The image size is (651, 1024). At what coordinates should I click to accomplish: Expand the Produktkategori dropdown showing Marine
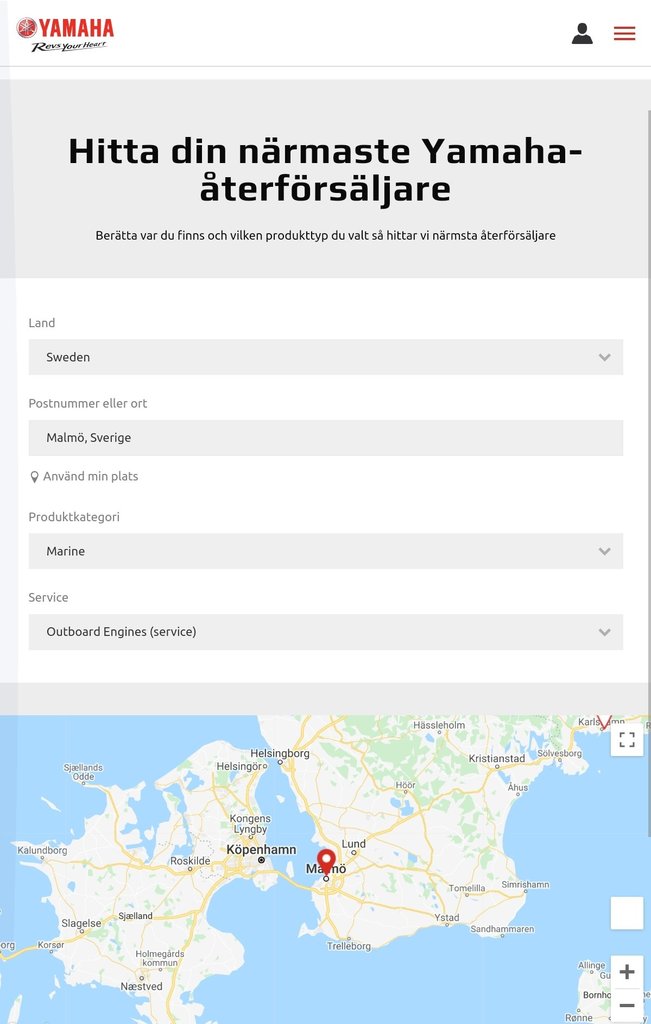[325, 551]
